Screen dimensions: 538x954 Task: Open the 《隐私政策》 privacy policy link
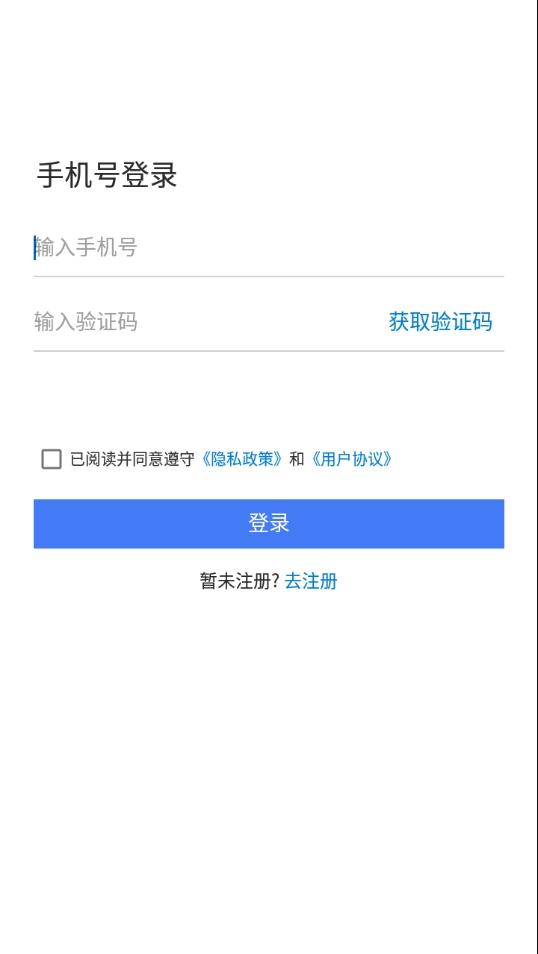[242, 459]
